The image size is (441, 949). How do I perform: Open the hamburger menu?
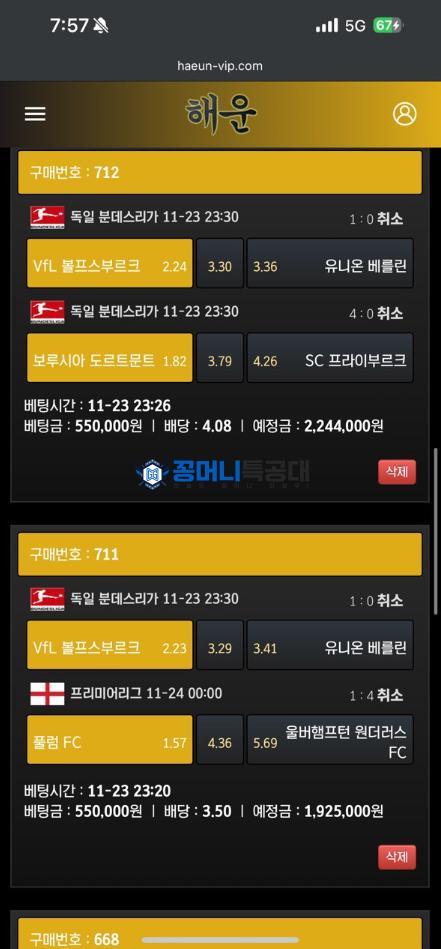tap(35, 114)
